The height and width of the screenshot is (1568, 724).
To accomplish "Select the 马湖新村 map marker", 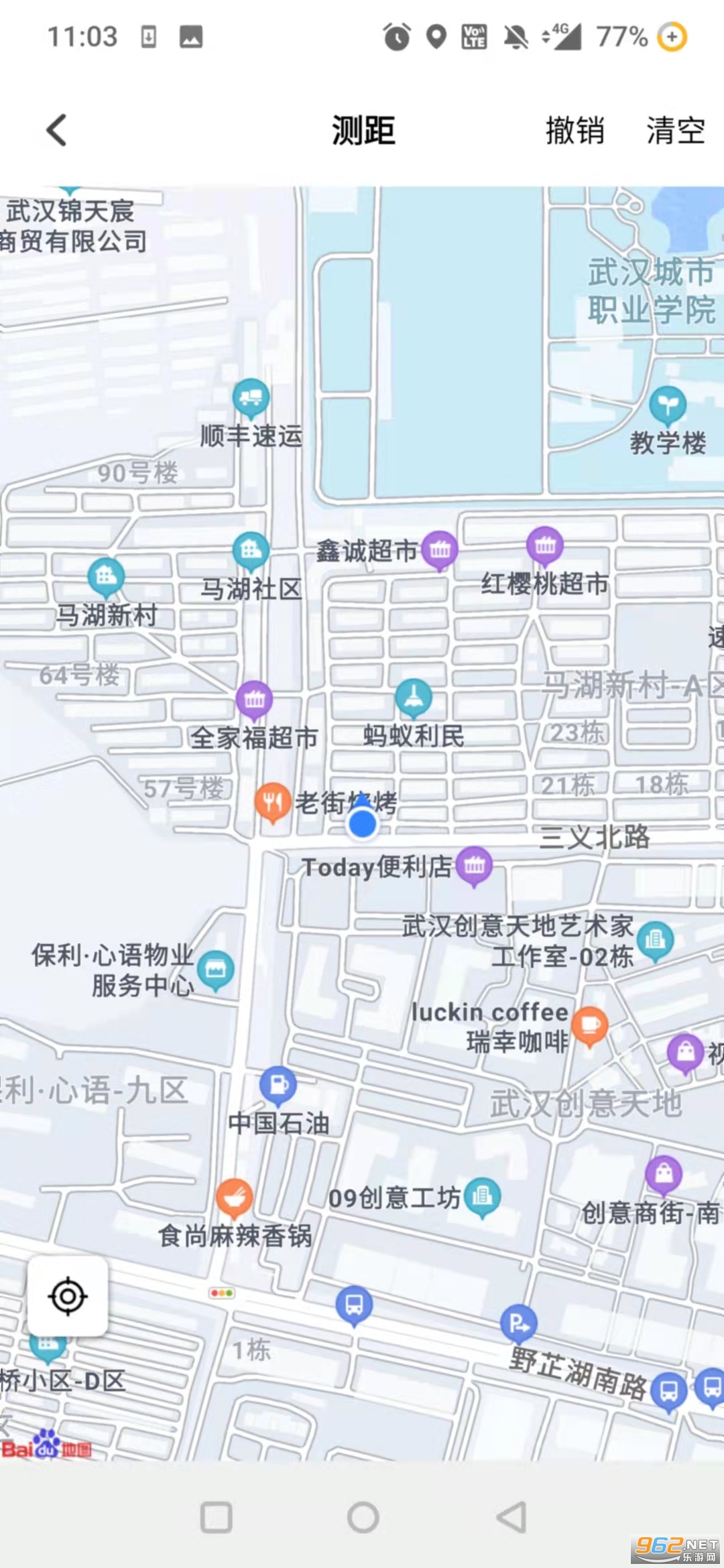I will tap(106, 578).
